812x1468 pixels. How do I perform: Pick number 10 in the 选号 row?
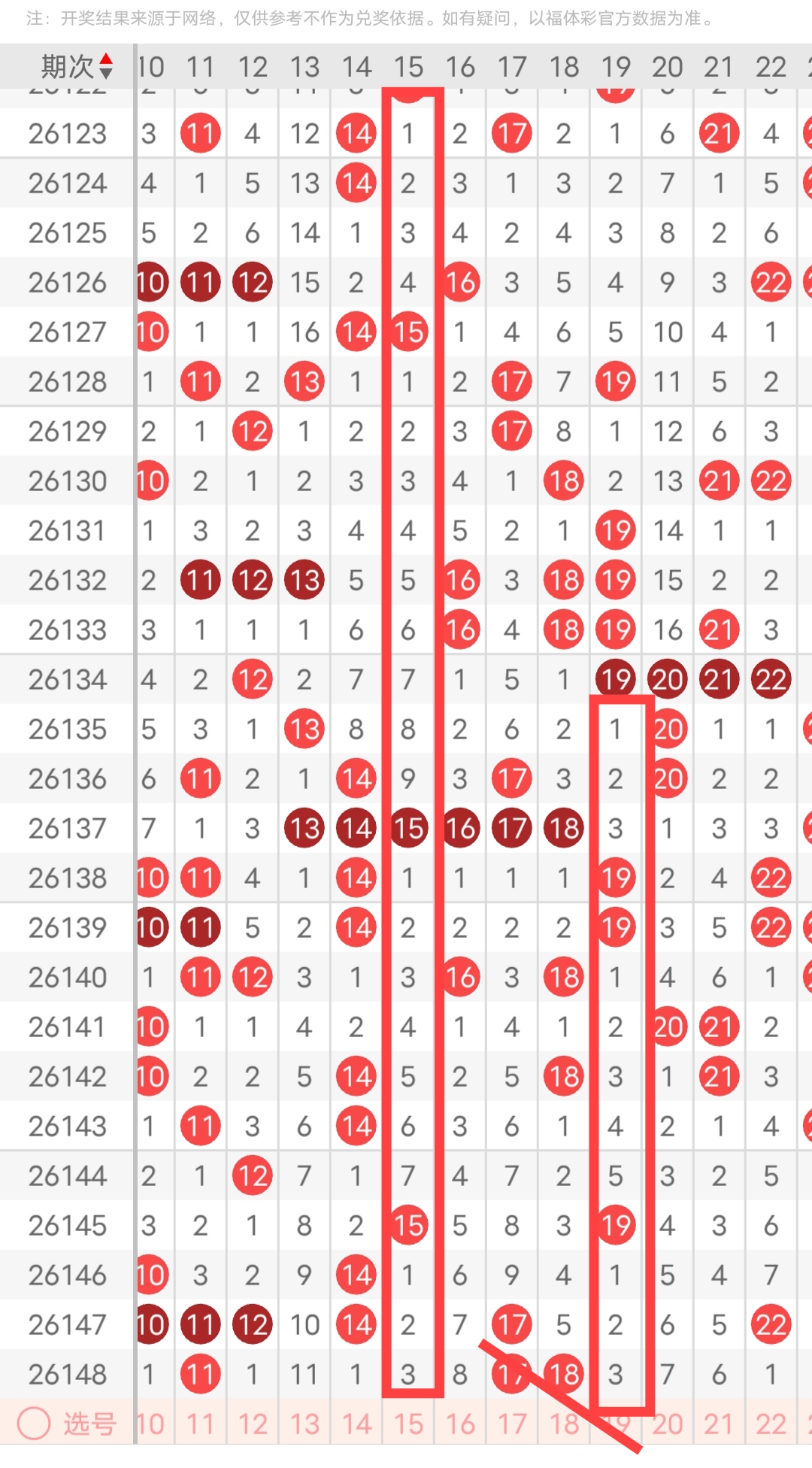[x=150, y=1424]
